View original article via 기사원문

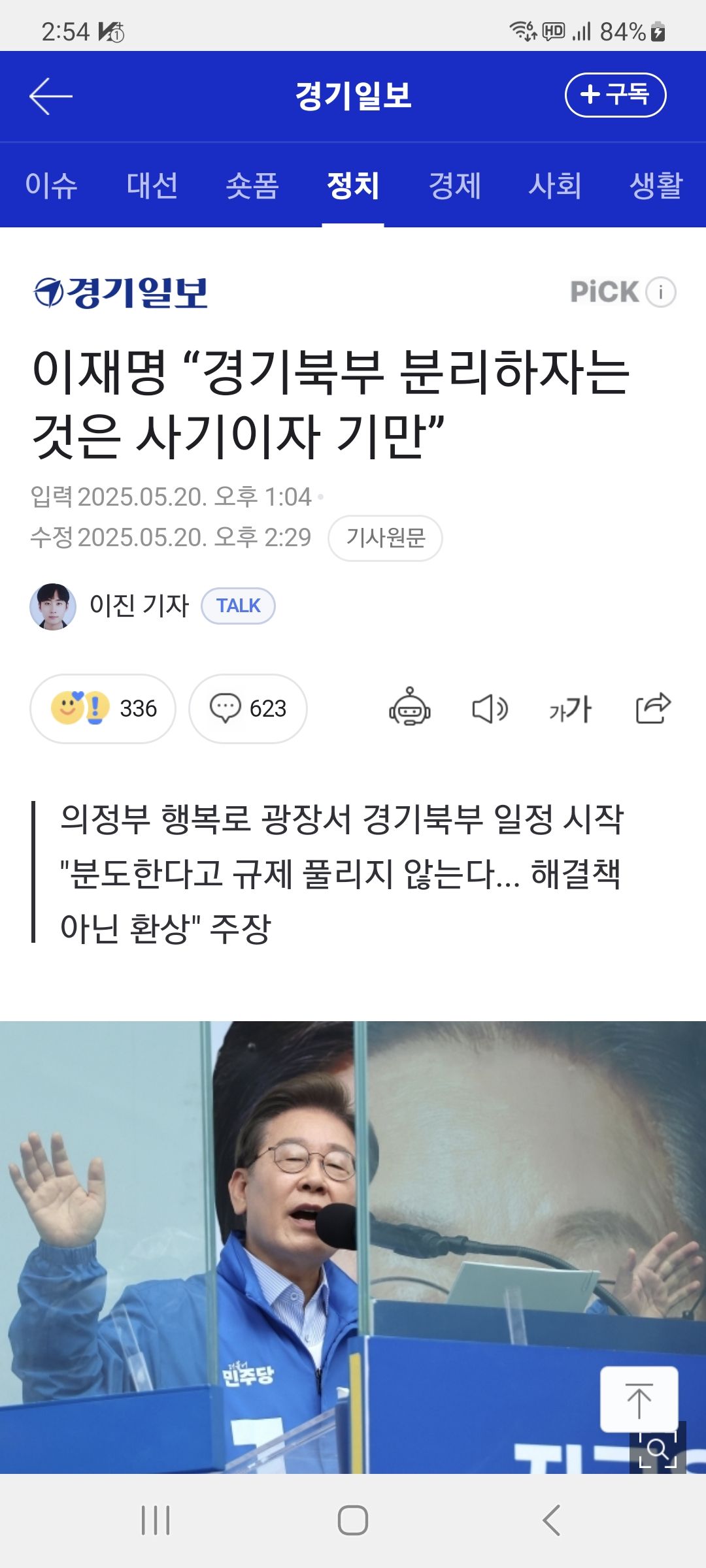[385, 538]
